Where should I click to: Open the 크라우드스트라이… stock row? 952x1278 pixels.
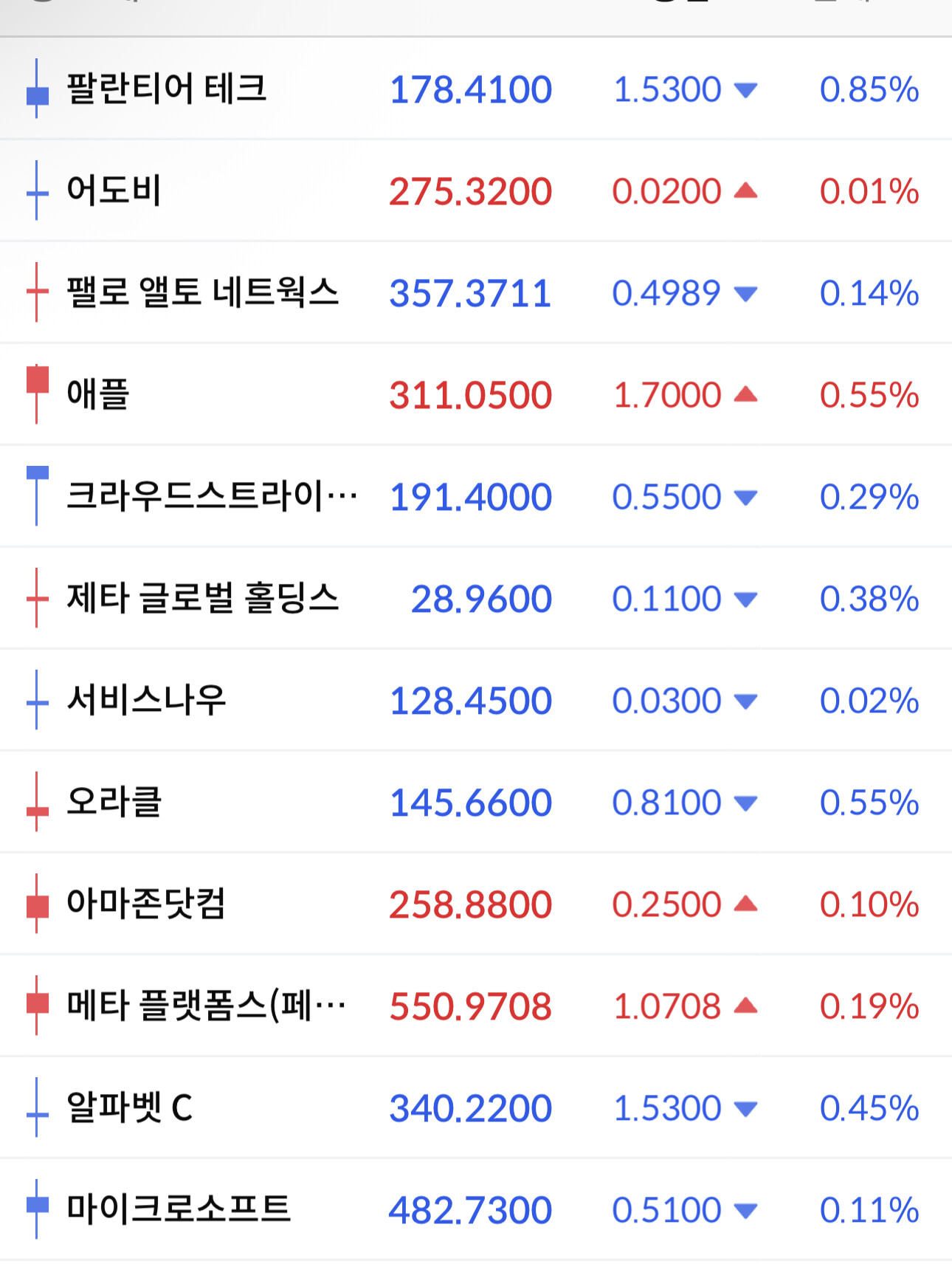(x=476, y=496)
